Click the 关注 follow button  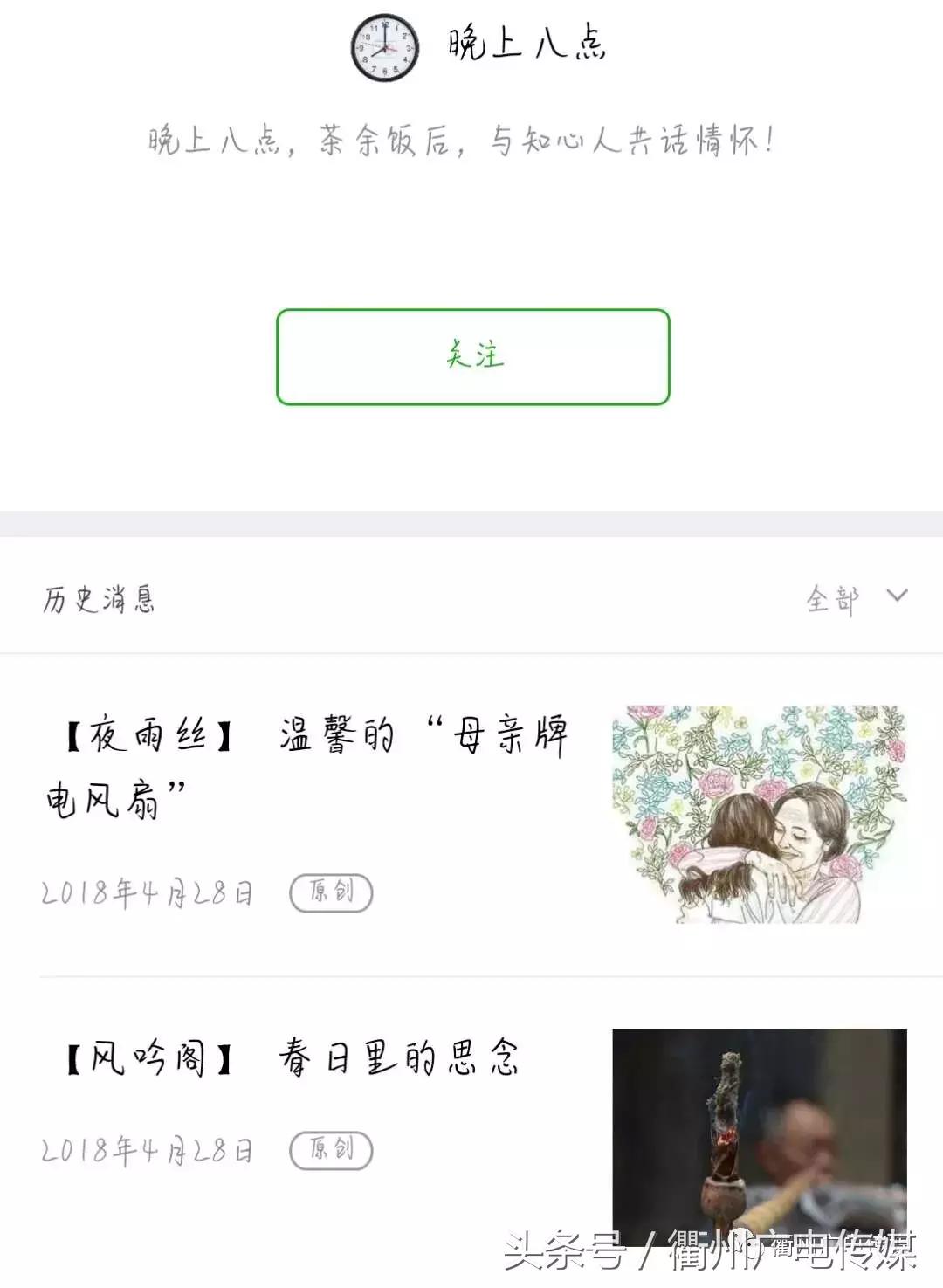pos(471,356)
